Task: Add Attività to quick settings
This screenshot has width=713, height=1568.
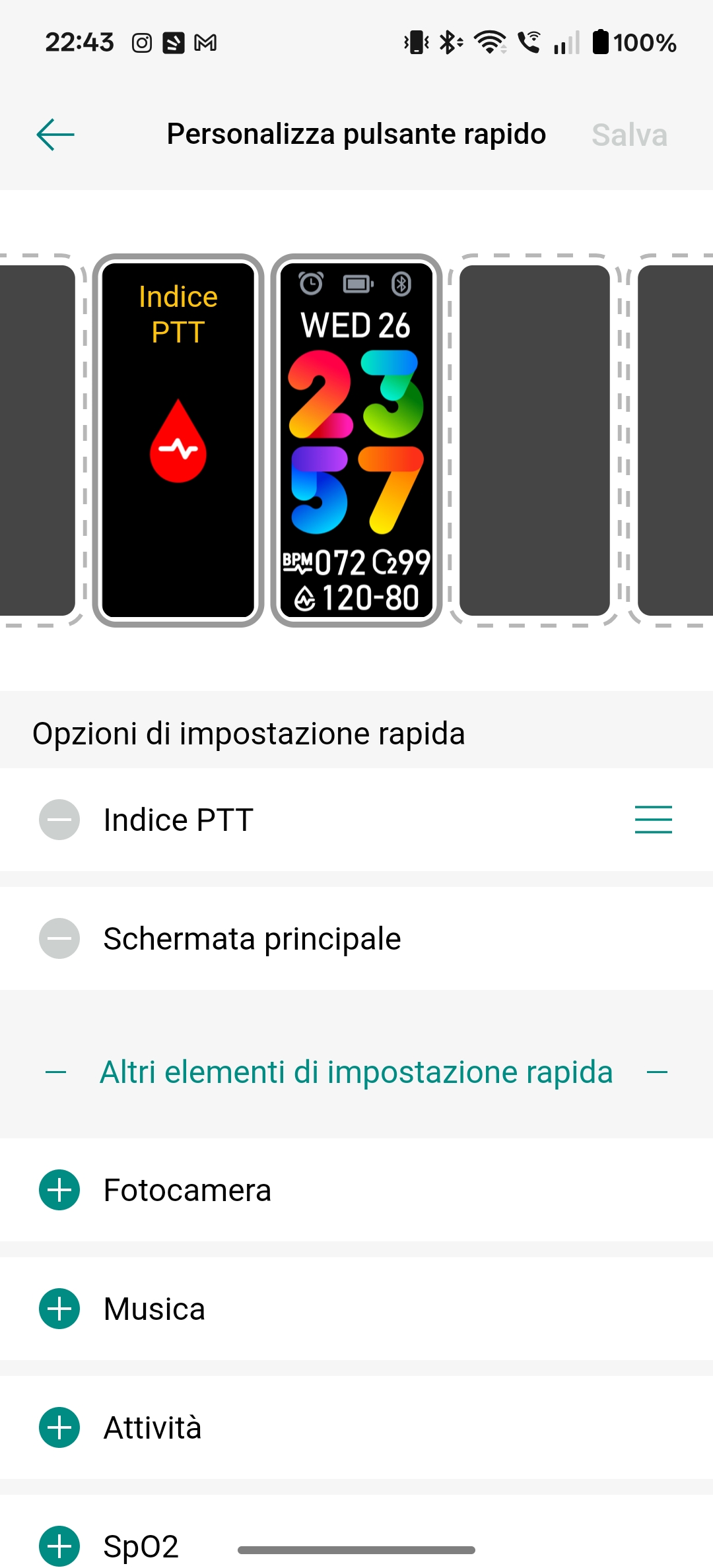Action: (x=59, y=1427)
